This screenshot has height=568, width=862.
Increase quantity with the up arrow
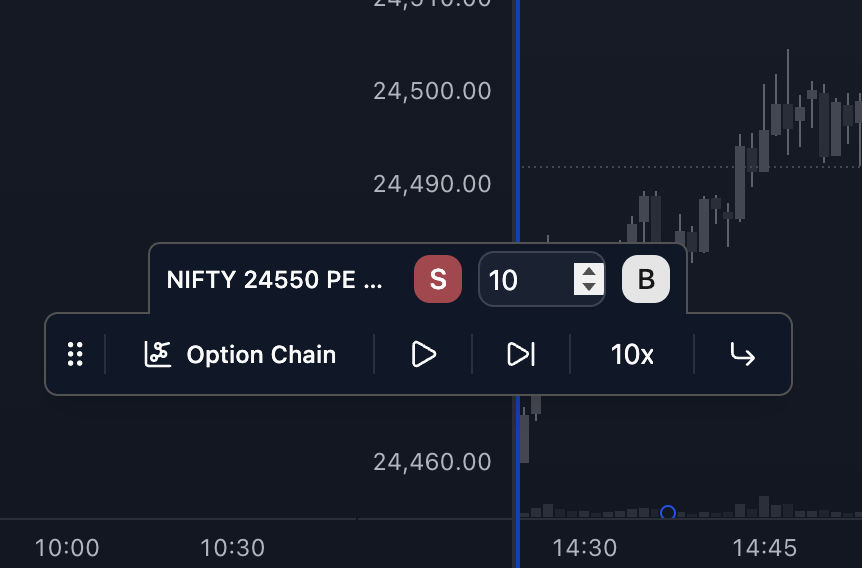click(x=589, y=271)
